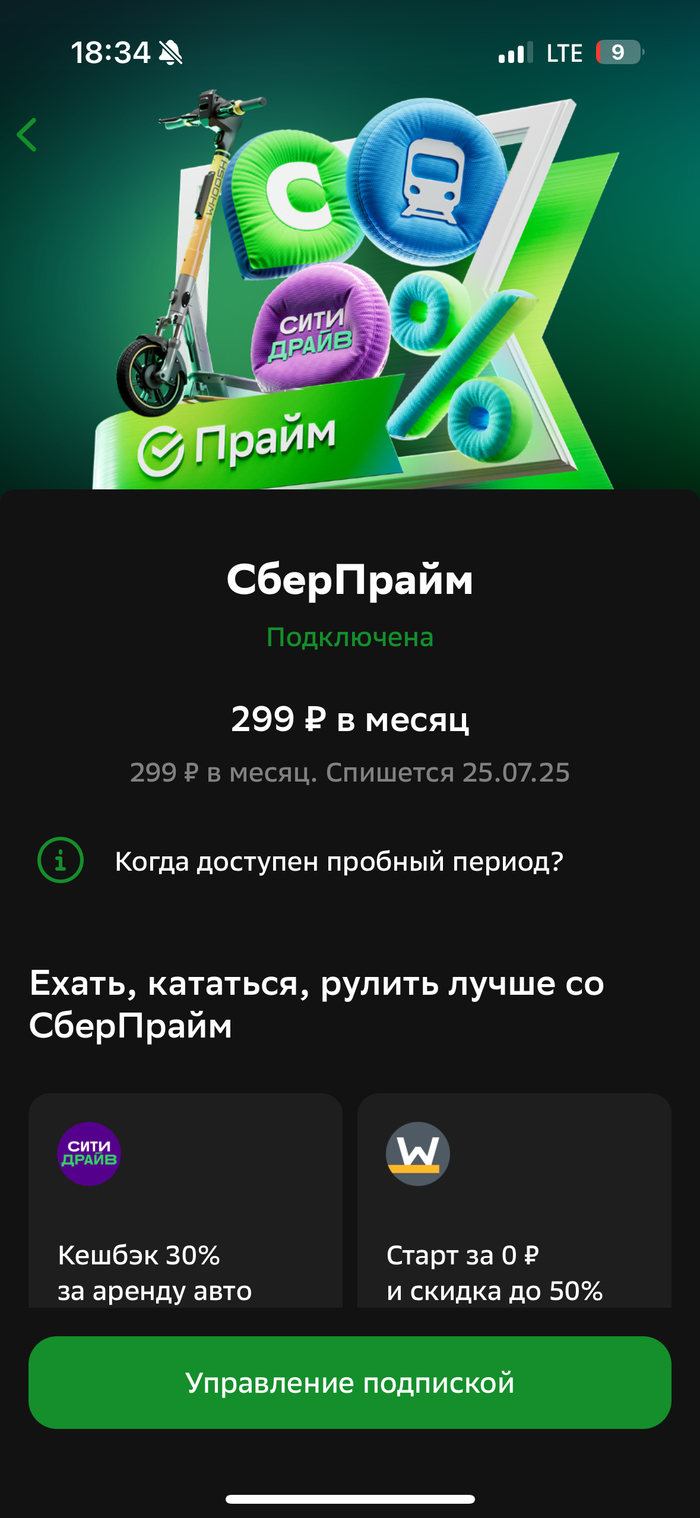Open the Сити Драйв 30% cashback card
The image size is (700, 1518).
click(x=185, y=1200)
